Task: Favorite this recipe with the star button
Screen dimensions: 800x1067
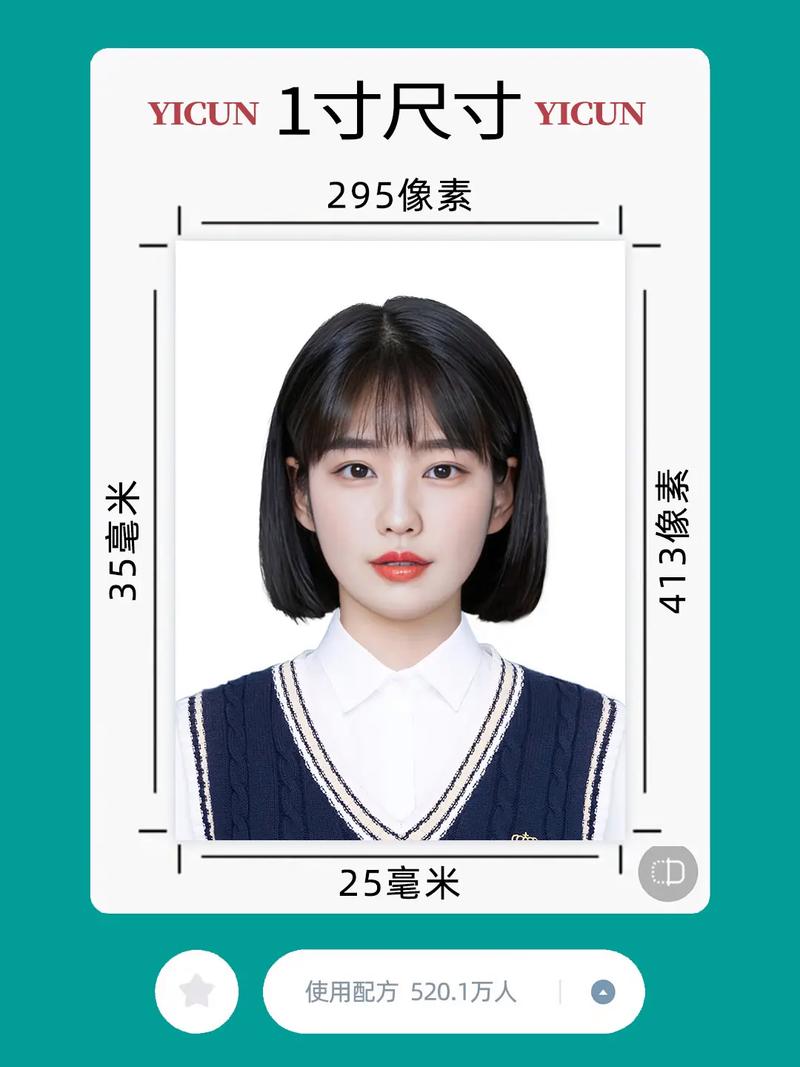Action: click(197, 991)
